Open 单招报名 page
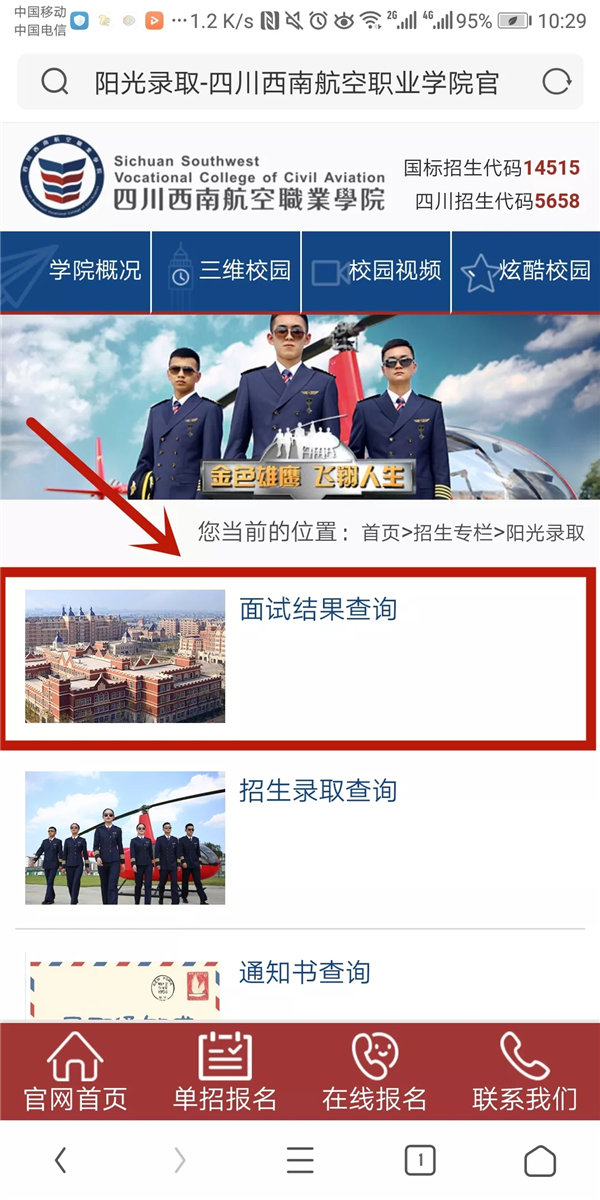This screenshot has width=600, height=1200. (225, 1073)
